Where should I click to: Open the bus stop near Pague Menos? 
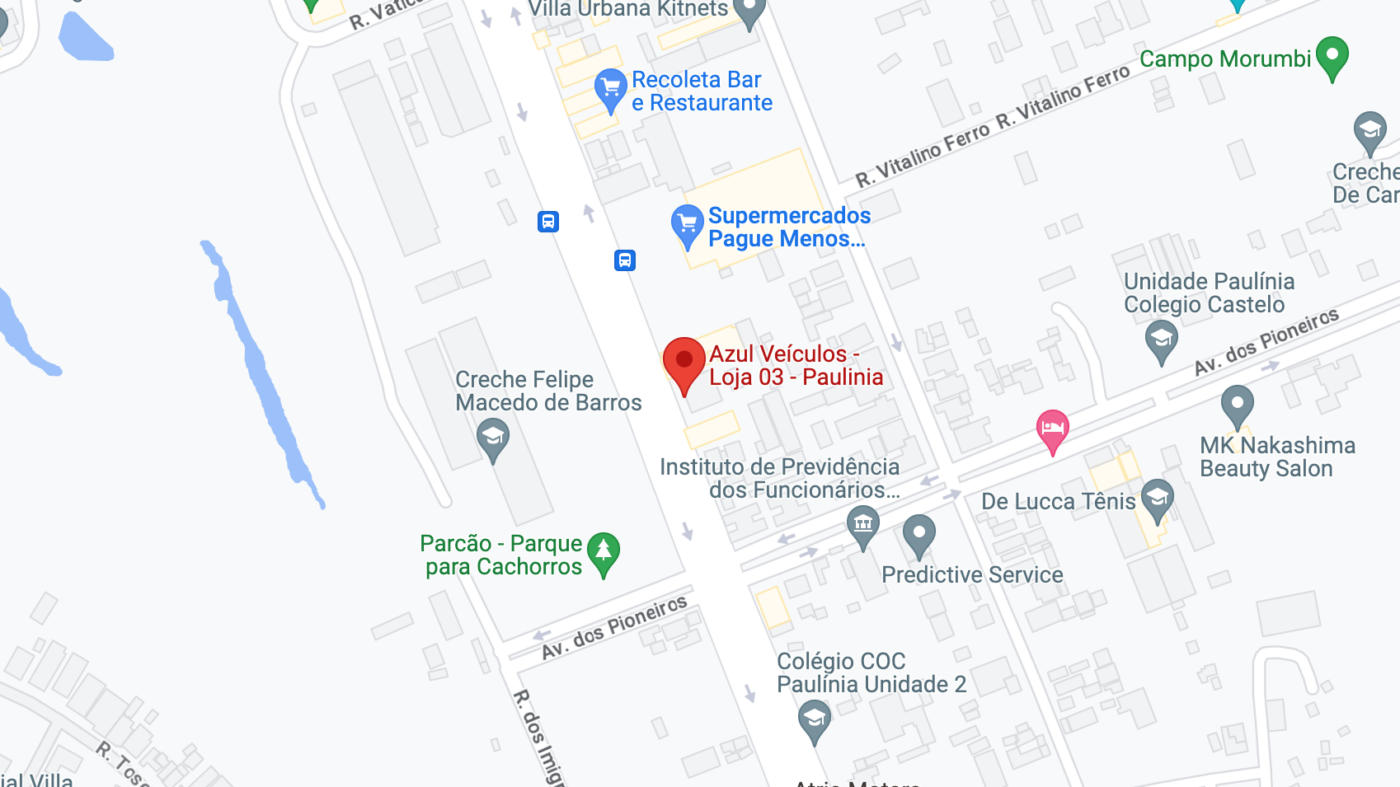[625, 260]
